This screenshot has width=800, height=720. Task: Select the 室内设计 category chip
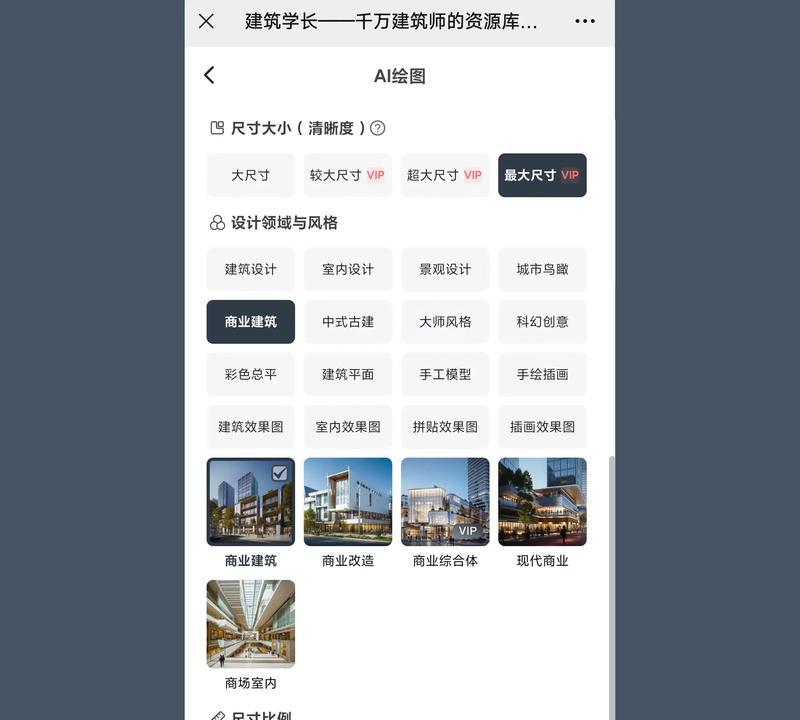[347, 269]
